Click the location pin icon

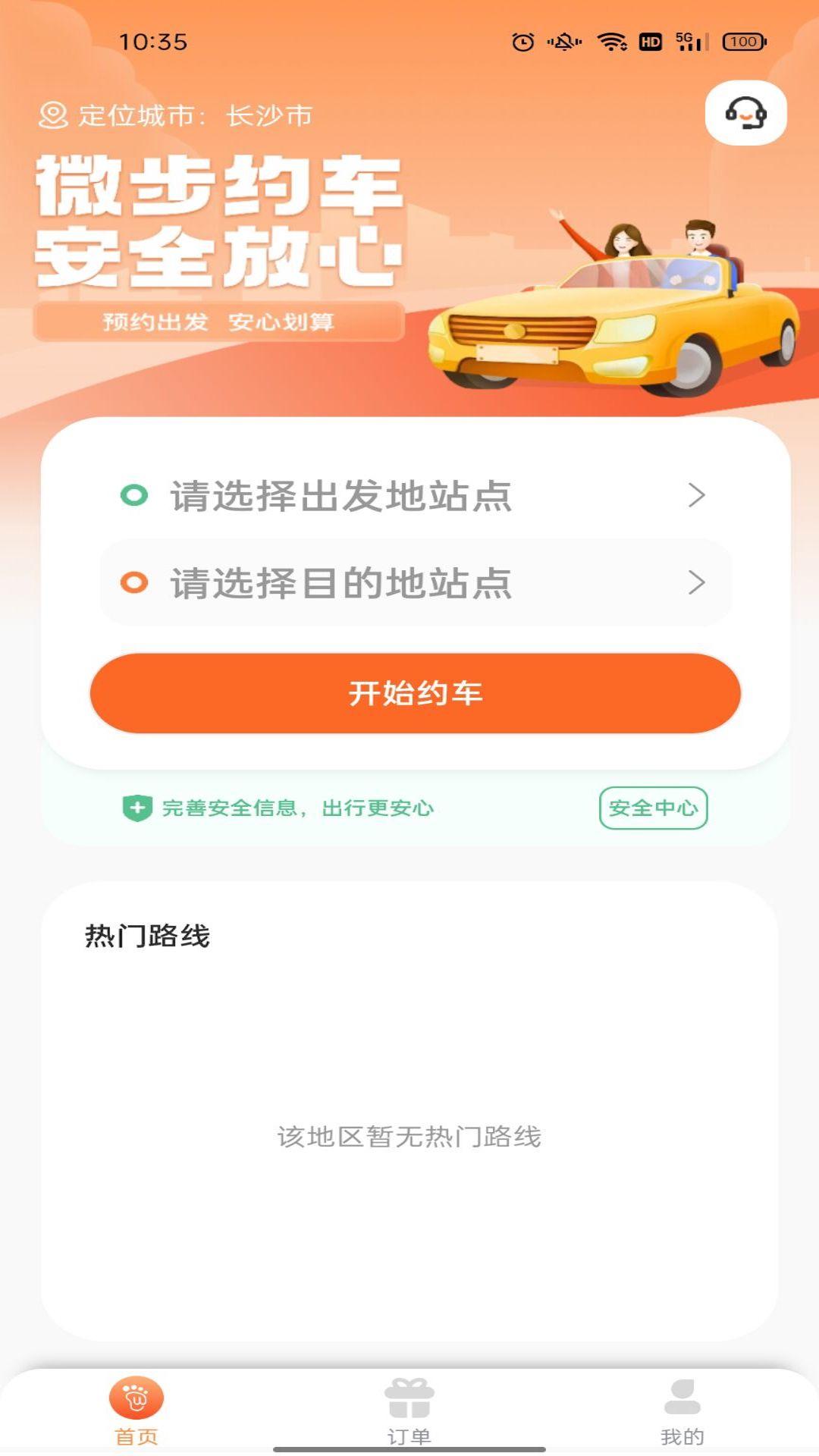tap(52, 114)
